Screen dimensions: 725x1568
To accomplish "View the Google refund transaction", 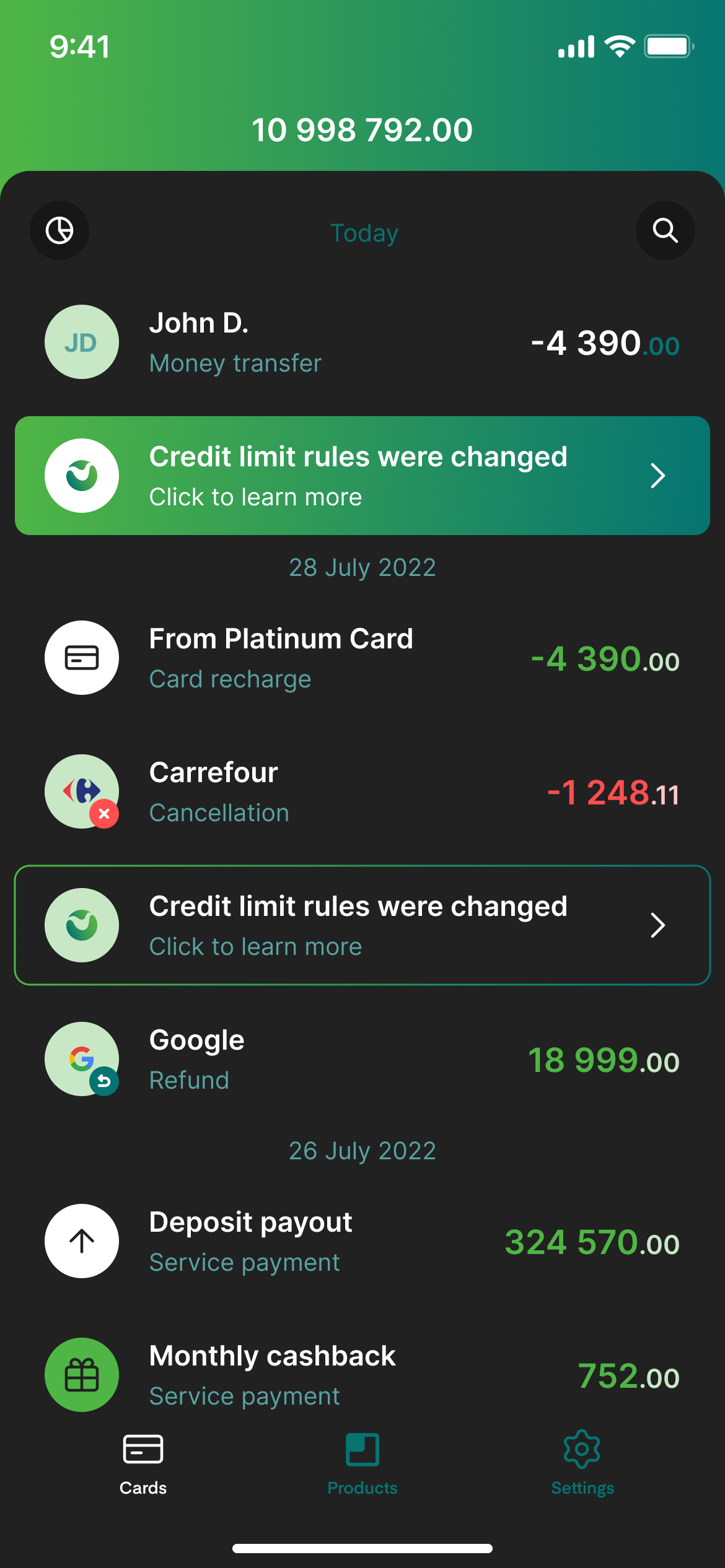I will coord(362,1059).
